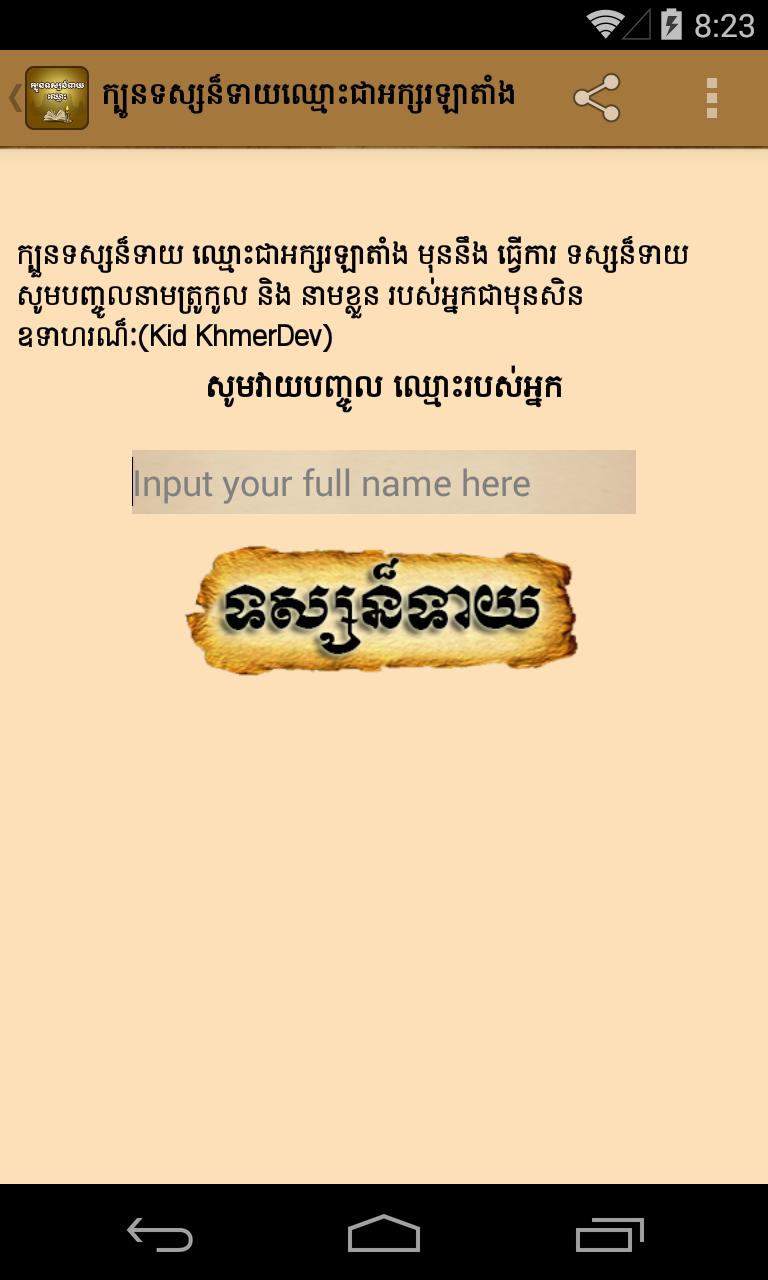Tap the system back button
The width and height of the screenshot is (768, 1280).
(160, 1234)
